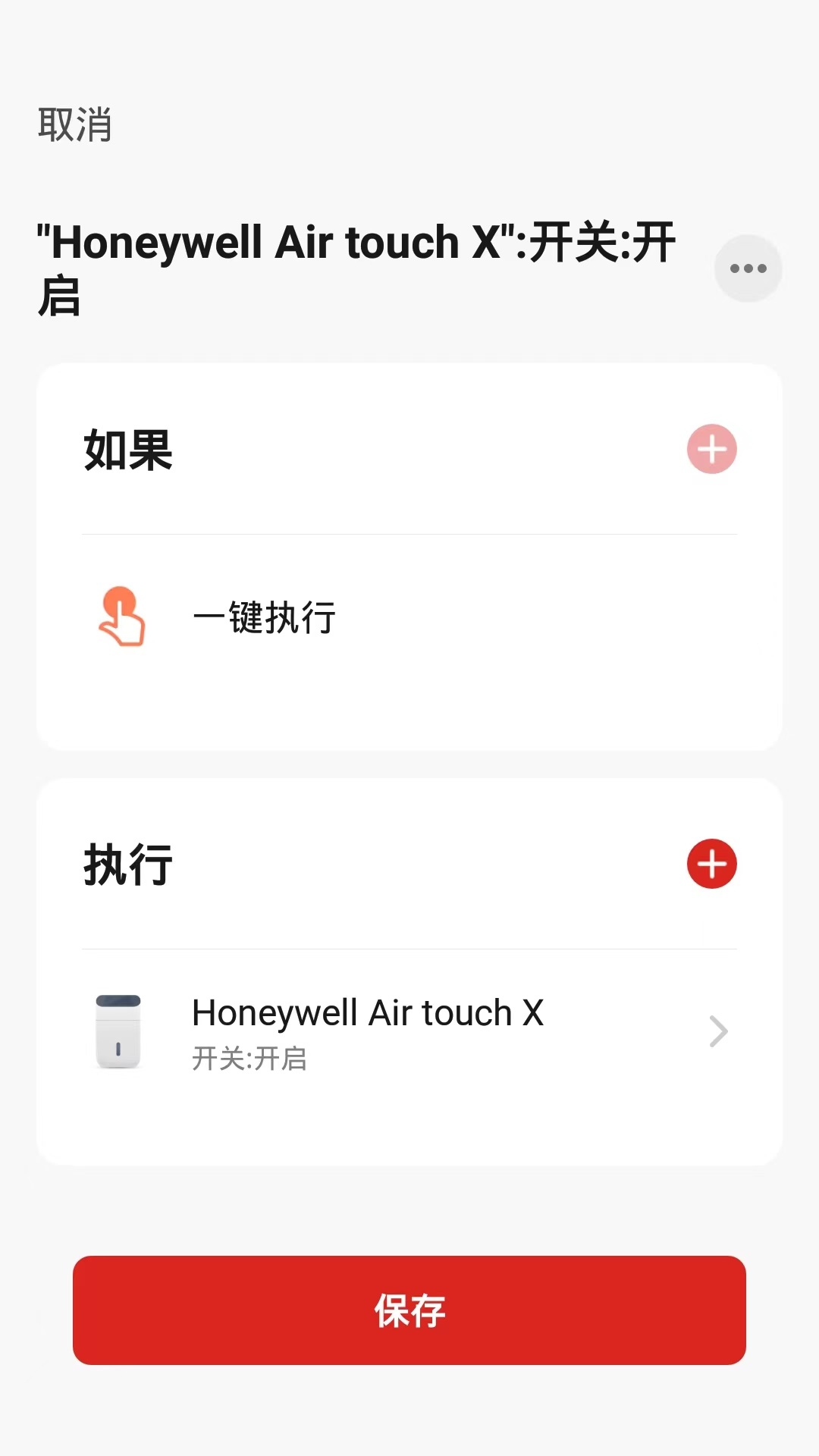Expand the device action with the chevron
Screen dimensions: 819x1456
719,1031
